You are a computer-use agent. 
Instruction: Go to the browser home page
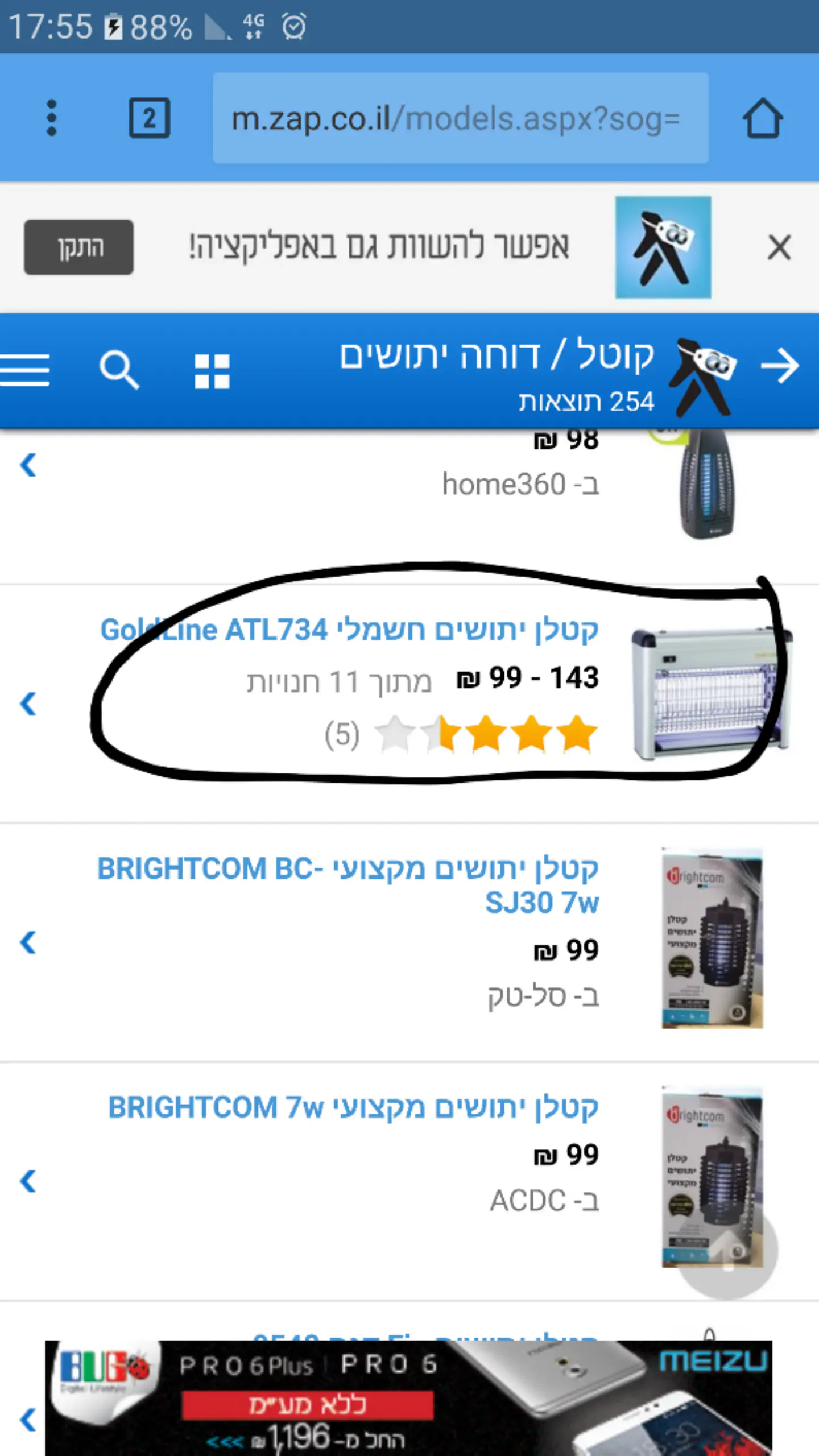pos(762,118)
